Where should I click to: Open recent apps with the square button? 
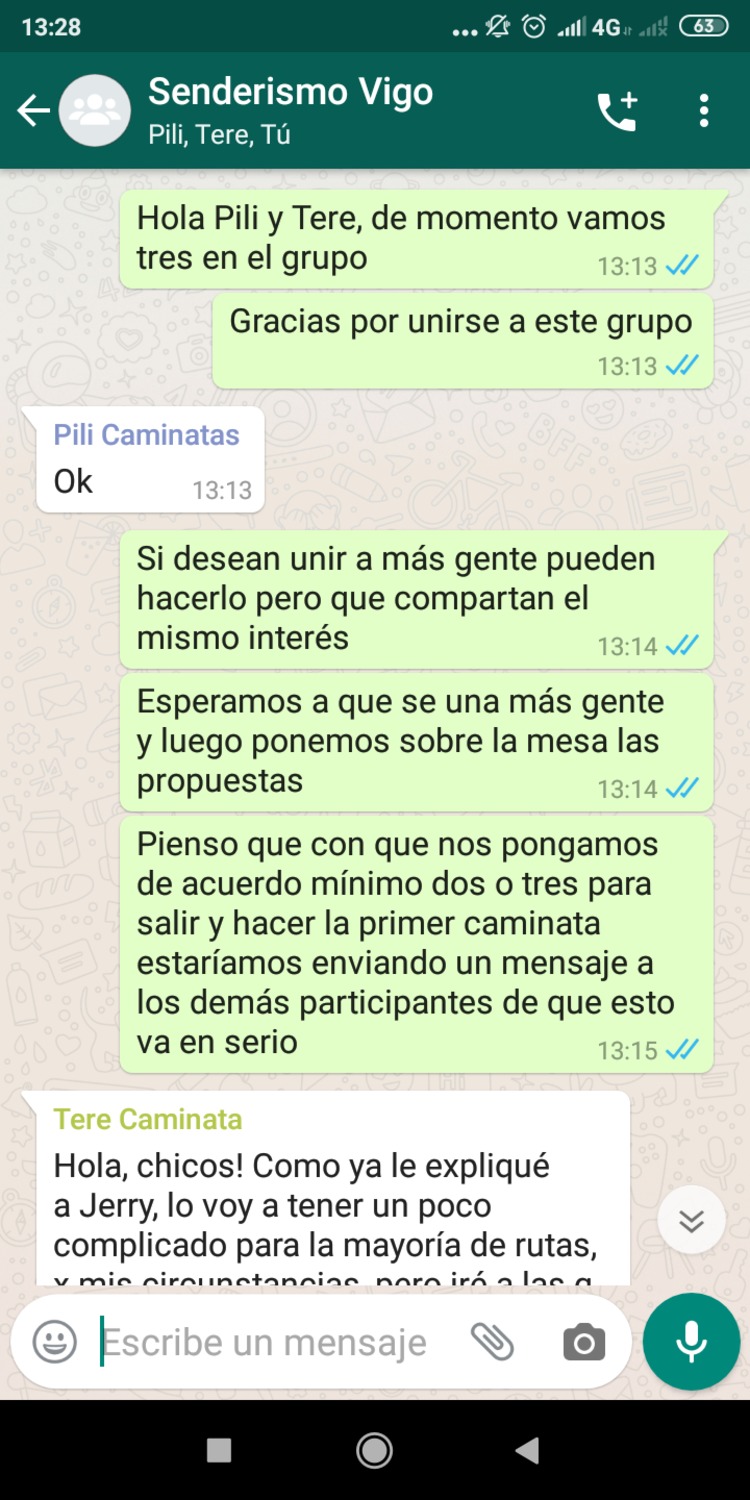coord(219,1450)
